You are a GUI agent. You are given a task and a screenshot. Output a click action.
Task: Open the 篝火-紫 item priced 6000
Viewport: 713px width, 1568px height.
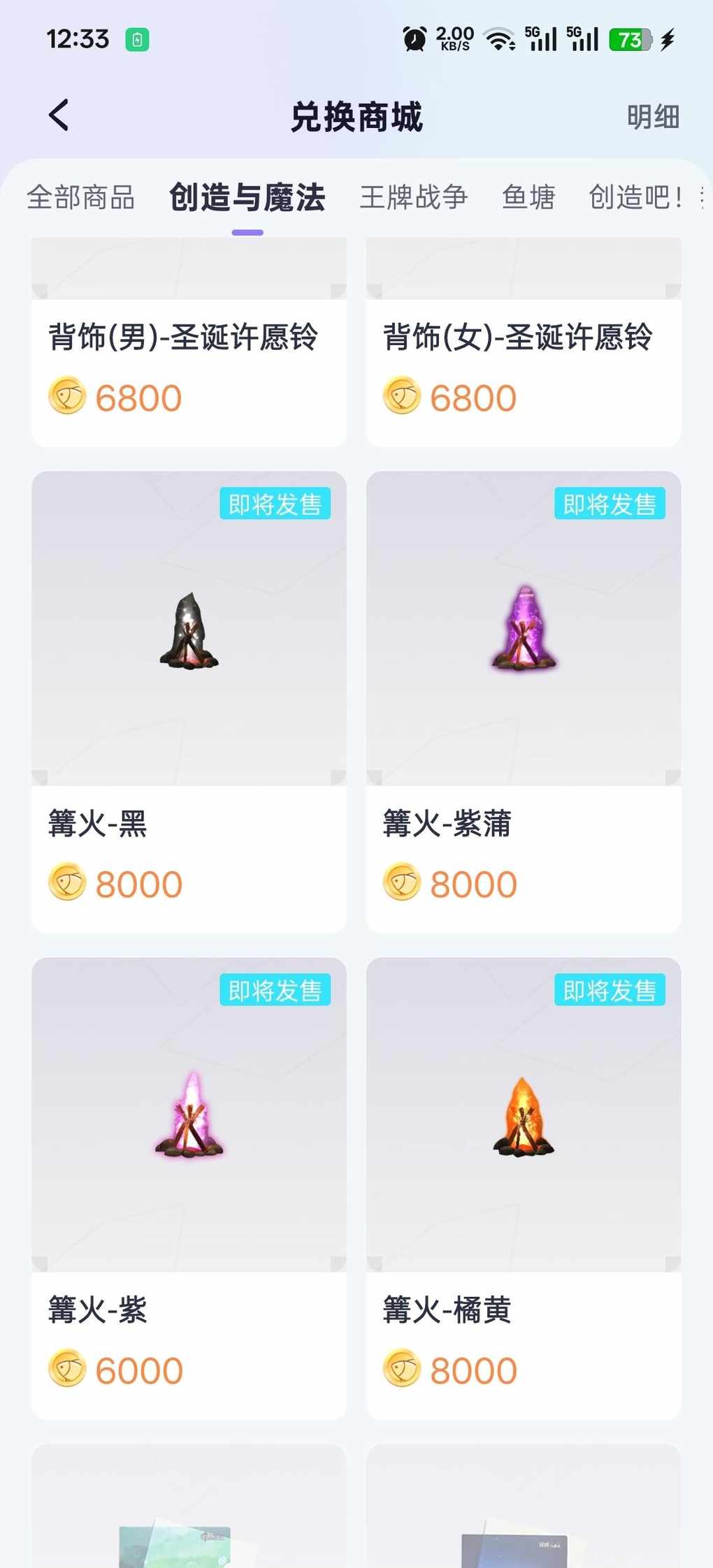coord(189,1187)
